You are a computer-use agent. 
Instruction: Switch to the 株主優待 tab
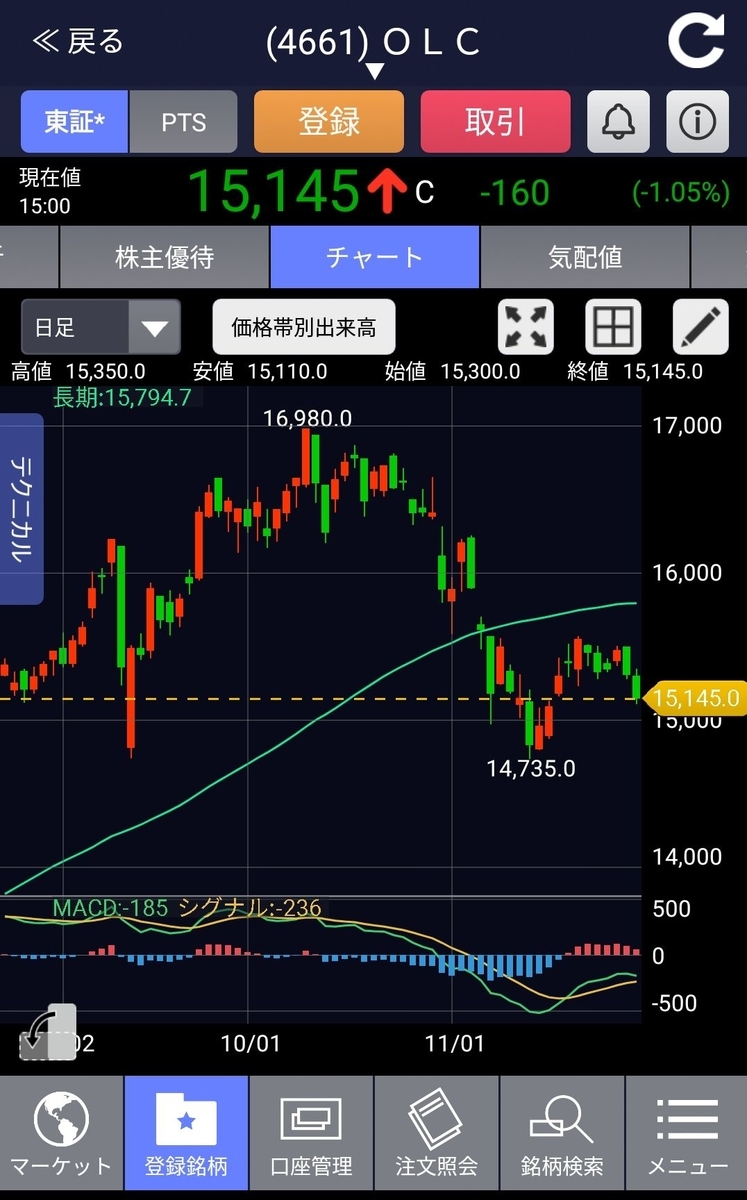pyautogui.click(x=165, y=257)
